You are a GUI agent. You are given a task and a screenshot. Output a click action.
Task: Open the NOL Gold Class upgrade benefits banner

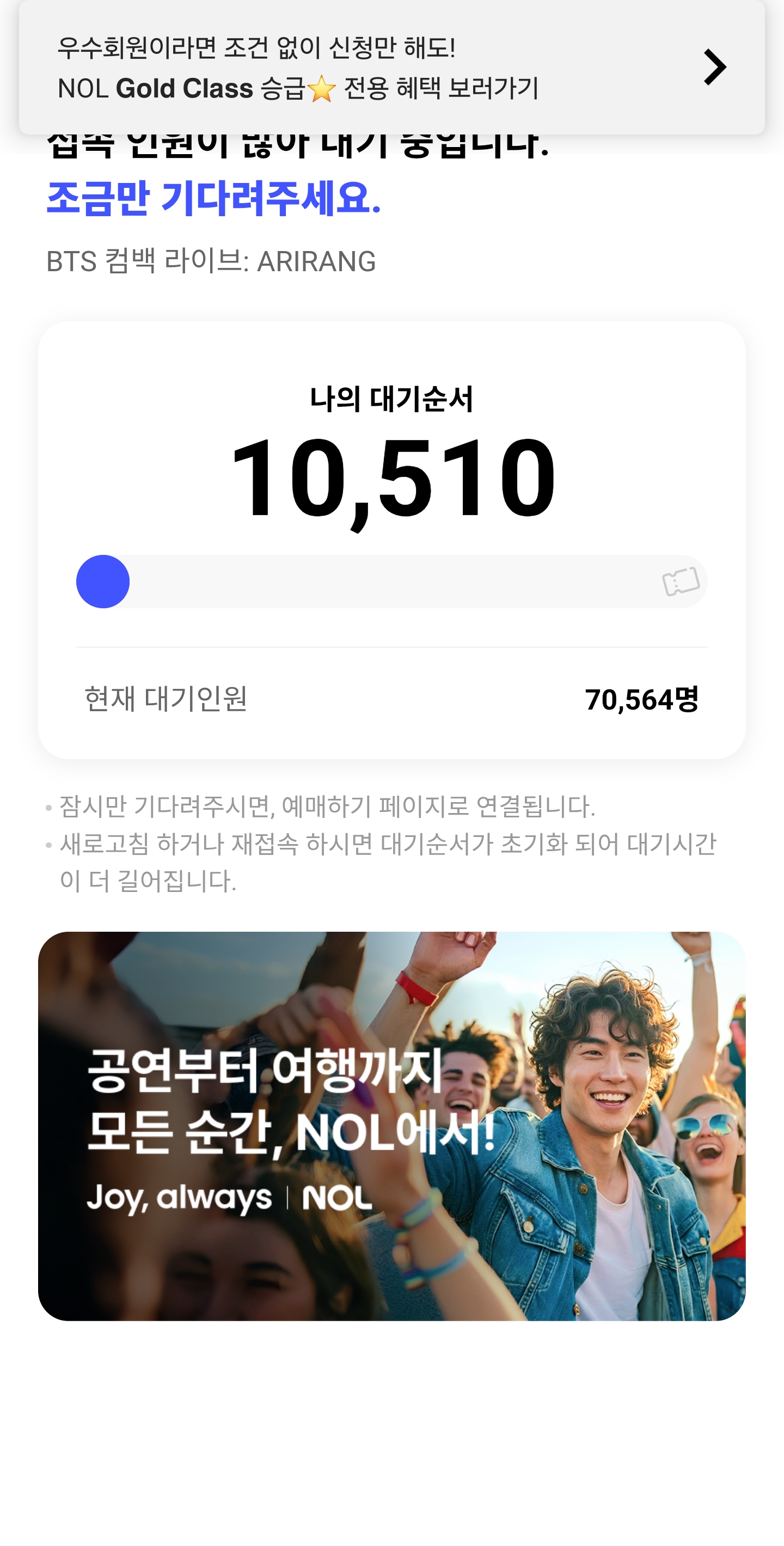[x=391, y=67]
